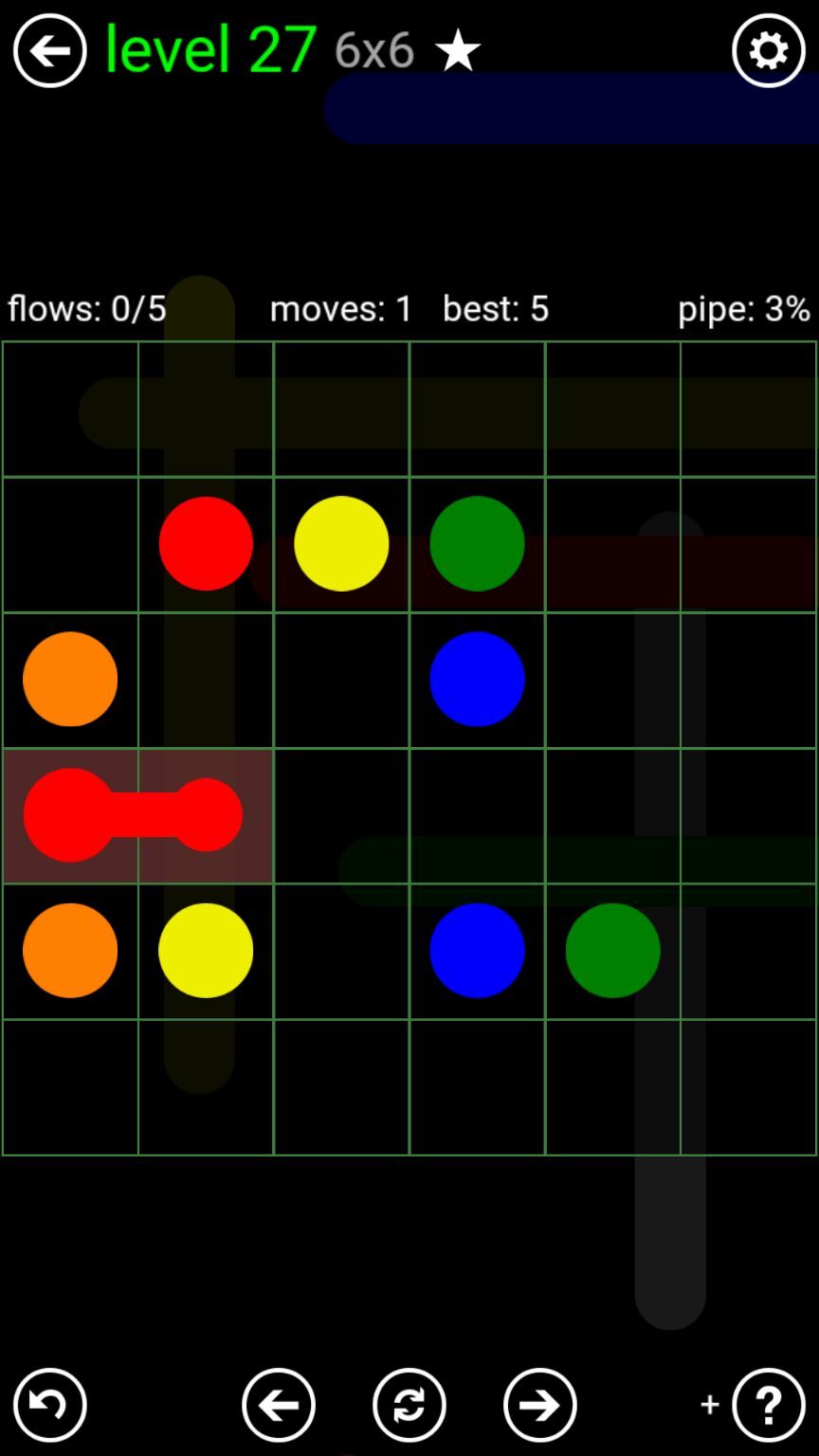Go back using the top arrow
This screenshot has height=1456, width=819.
pyautogui.click(x=49, y=50)
